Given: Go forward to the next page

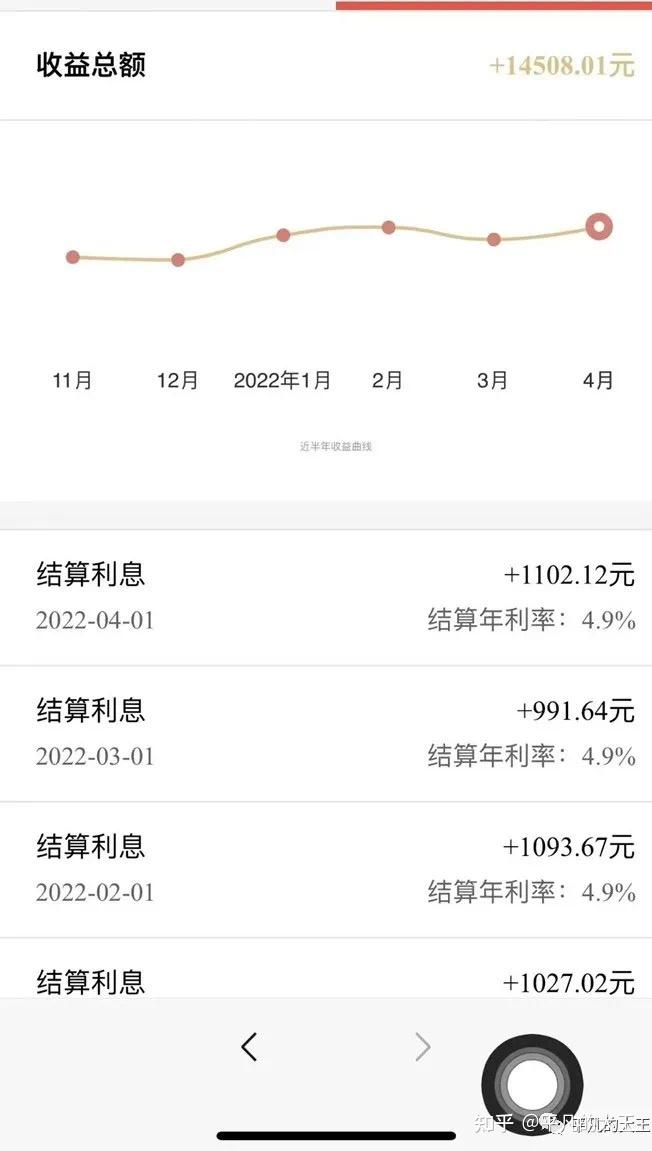Looking at the screenshot, I should pyautogui.click(x=423, y=1047).
